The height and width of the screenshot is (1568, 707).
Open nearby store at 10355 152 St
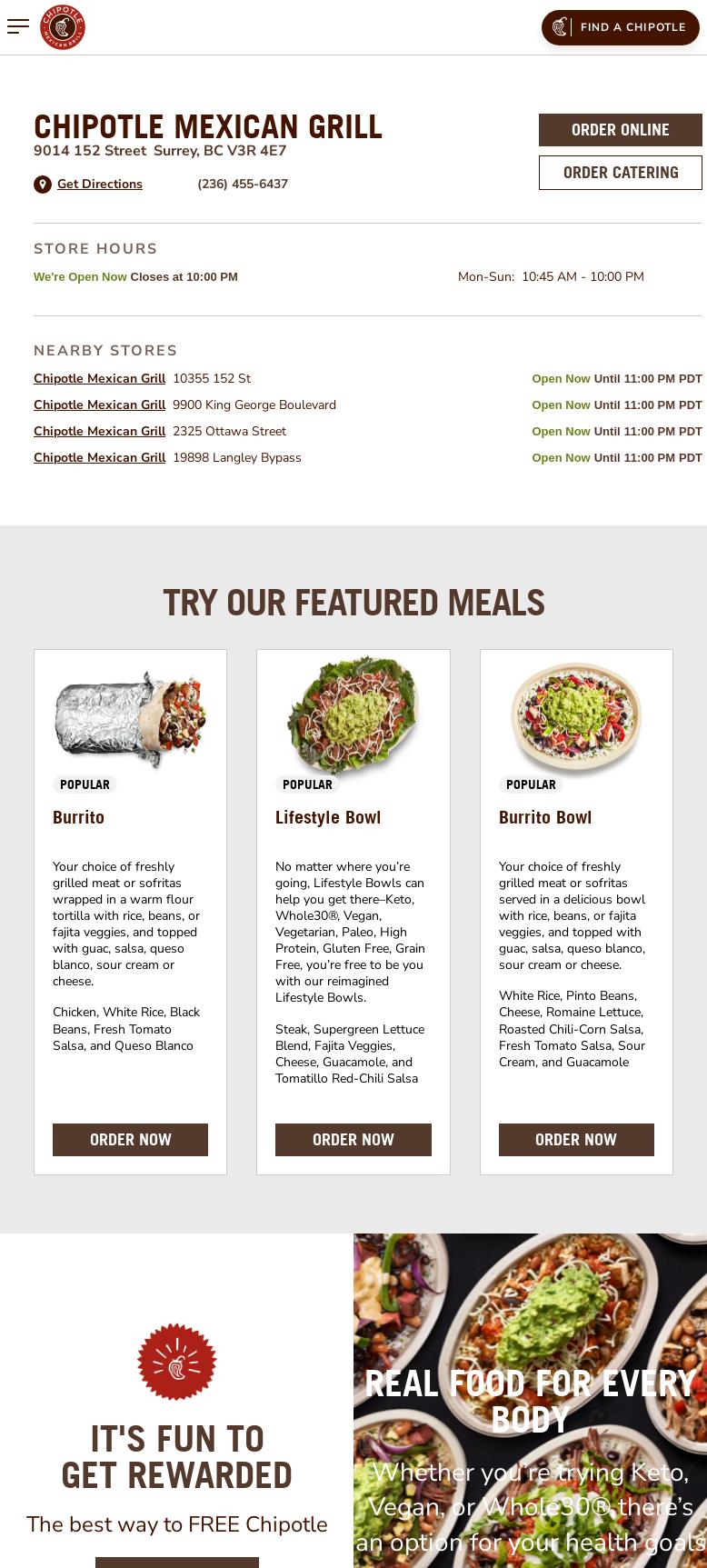pos(100,379)
